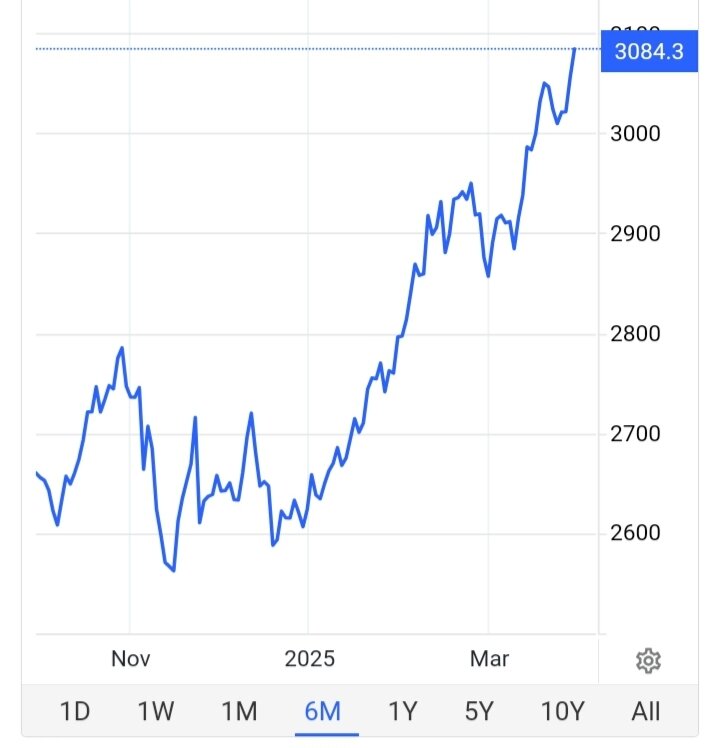Switch to the 1D time range
Image resolution: width=719 pixels, height=748 pixels.
pyautogui.click(x=75, y=712)
